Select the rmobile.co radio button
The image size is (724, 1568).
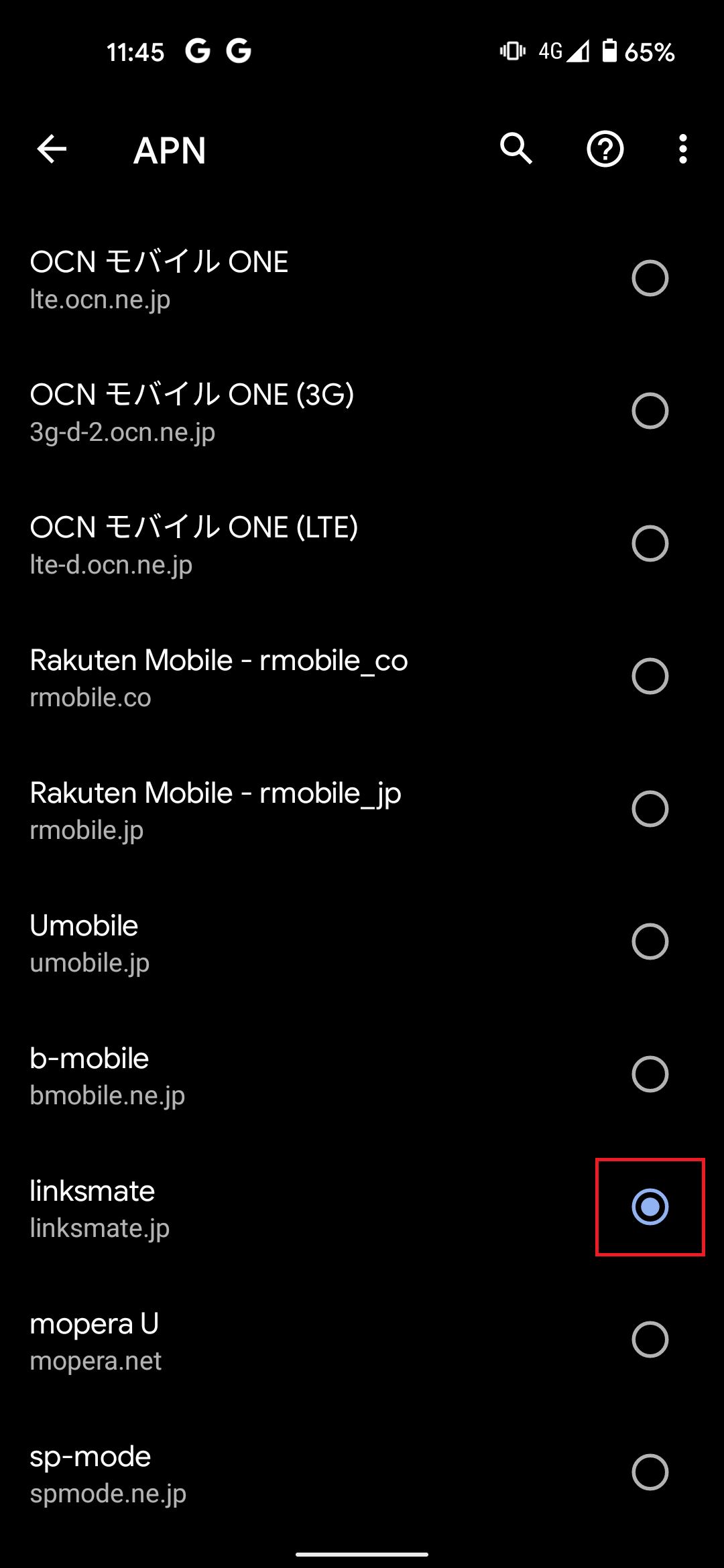coord(650,676)
